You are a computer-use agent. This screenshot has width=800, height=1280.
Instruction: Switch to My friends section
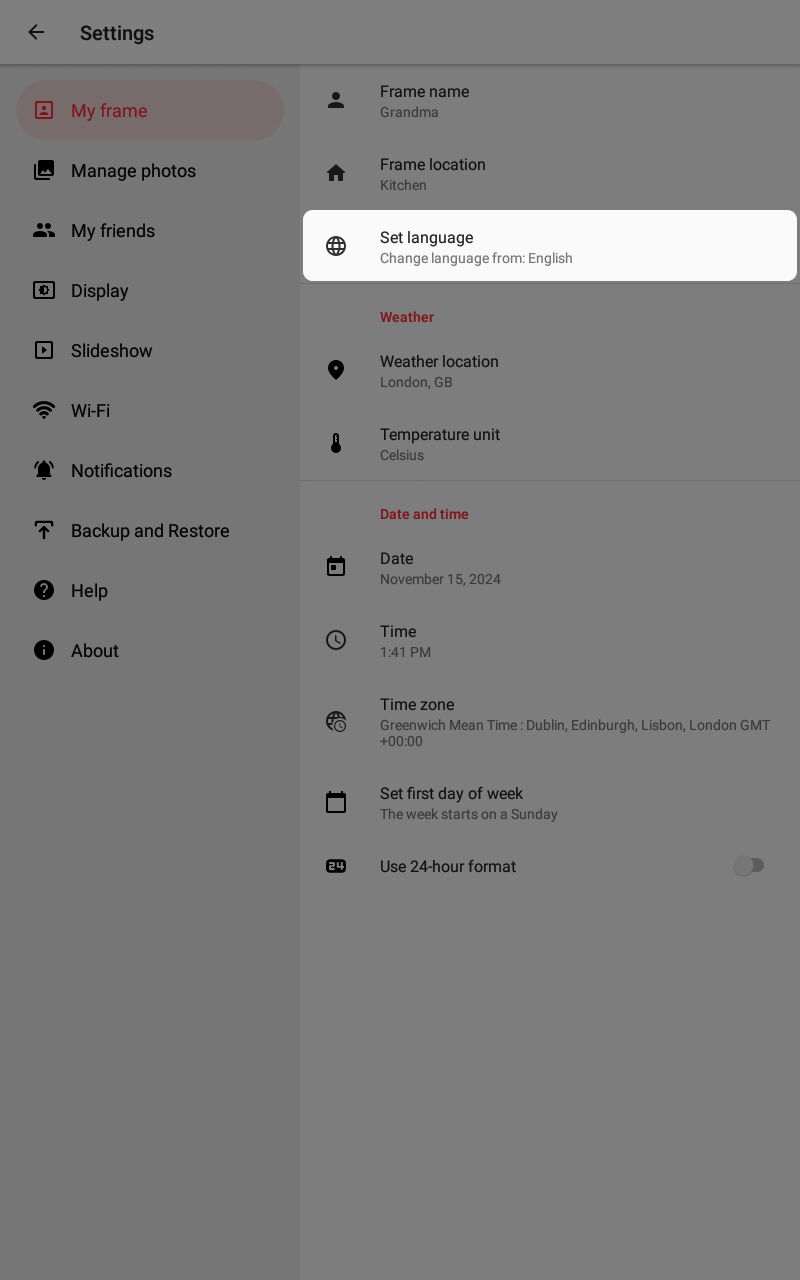point(150,230)
